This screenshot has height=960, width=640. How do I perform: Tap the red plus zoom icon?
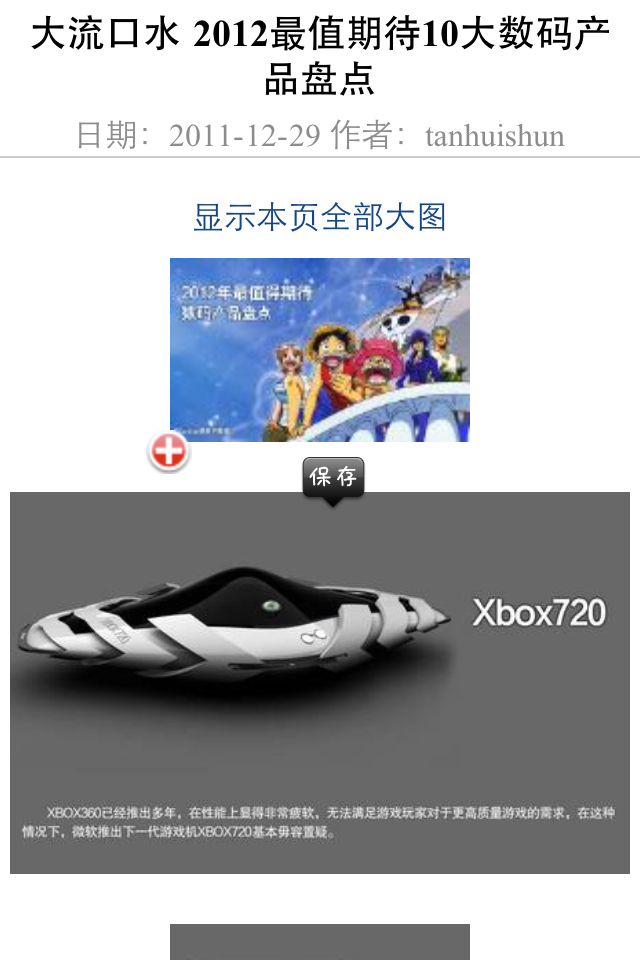[x=169, y=452]
